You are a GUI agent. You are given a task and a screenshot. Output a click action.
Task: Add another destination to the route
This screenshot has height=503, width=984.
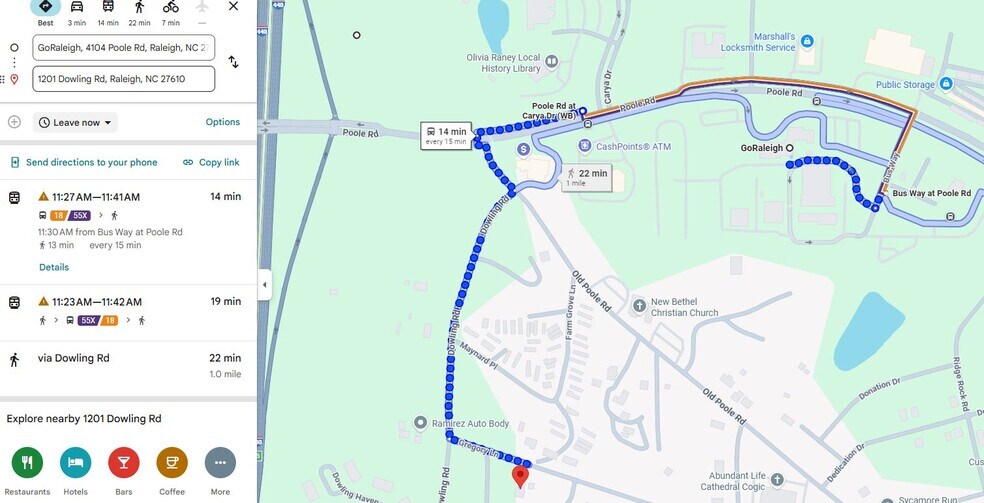tap(14, 122)
